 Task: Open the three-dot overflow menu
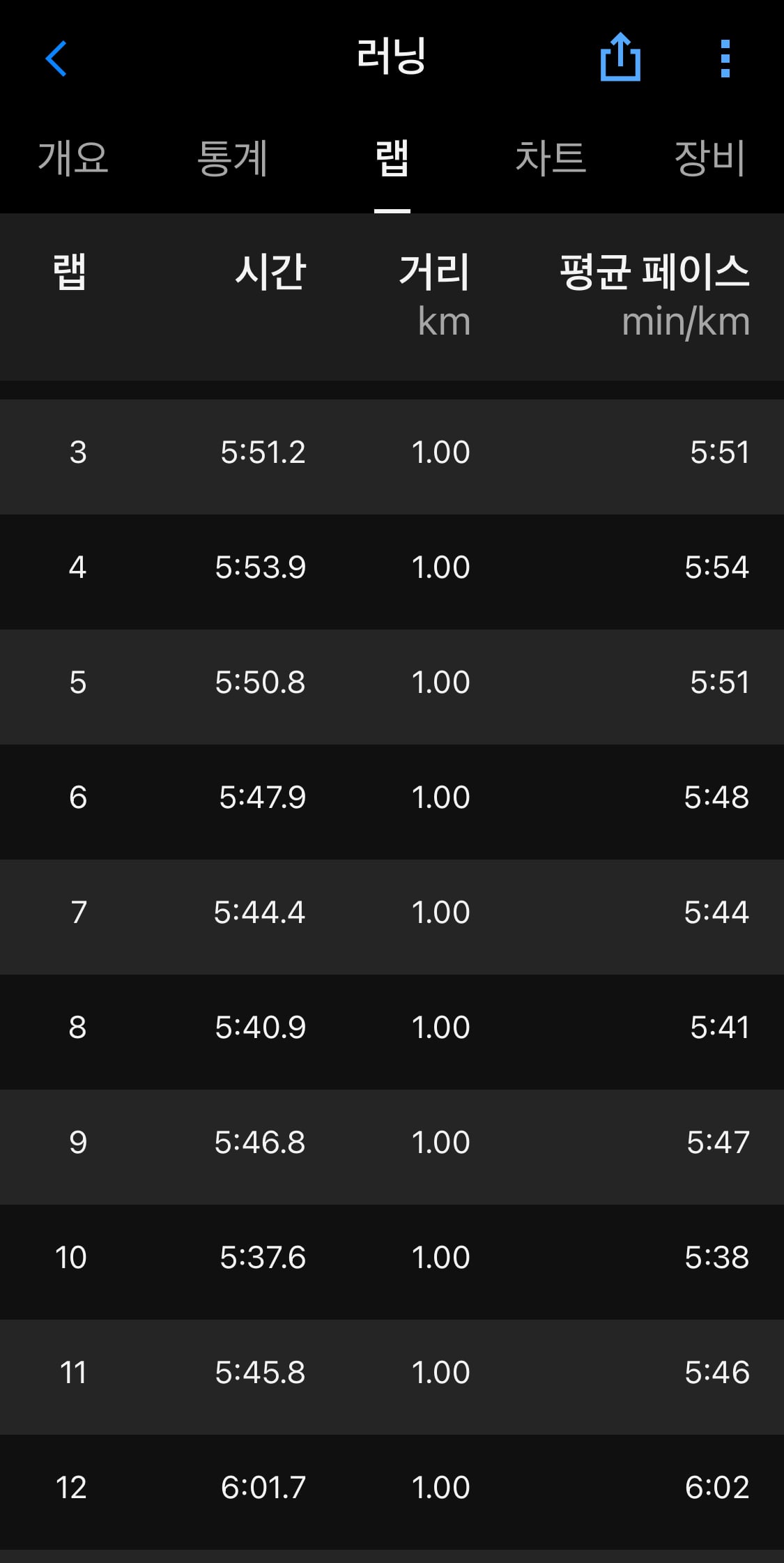point(725,59)
